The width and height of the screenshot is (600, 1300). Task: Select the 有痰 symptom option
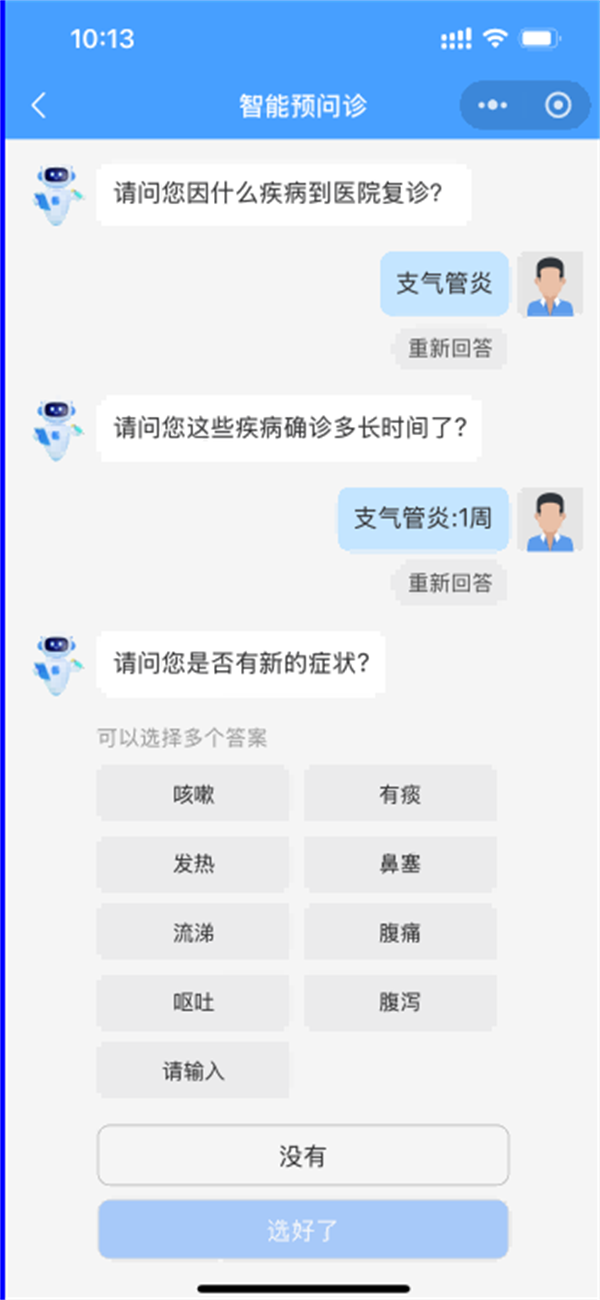(400, 794)
